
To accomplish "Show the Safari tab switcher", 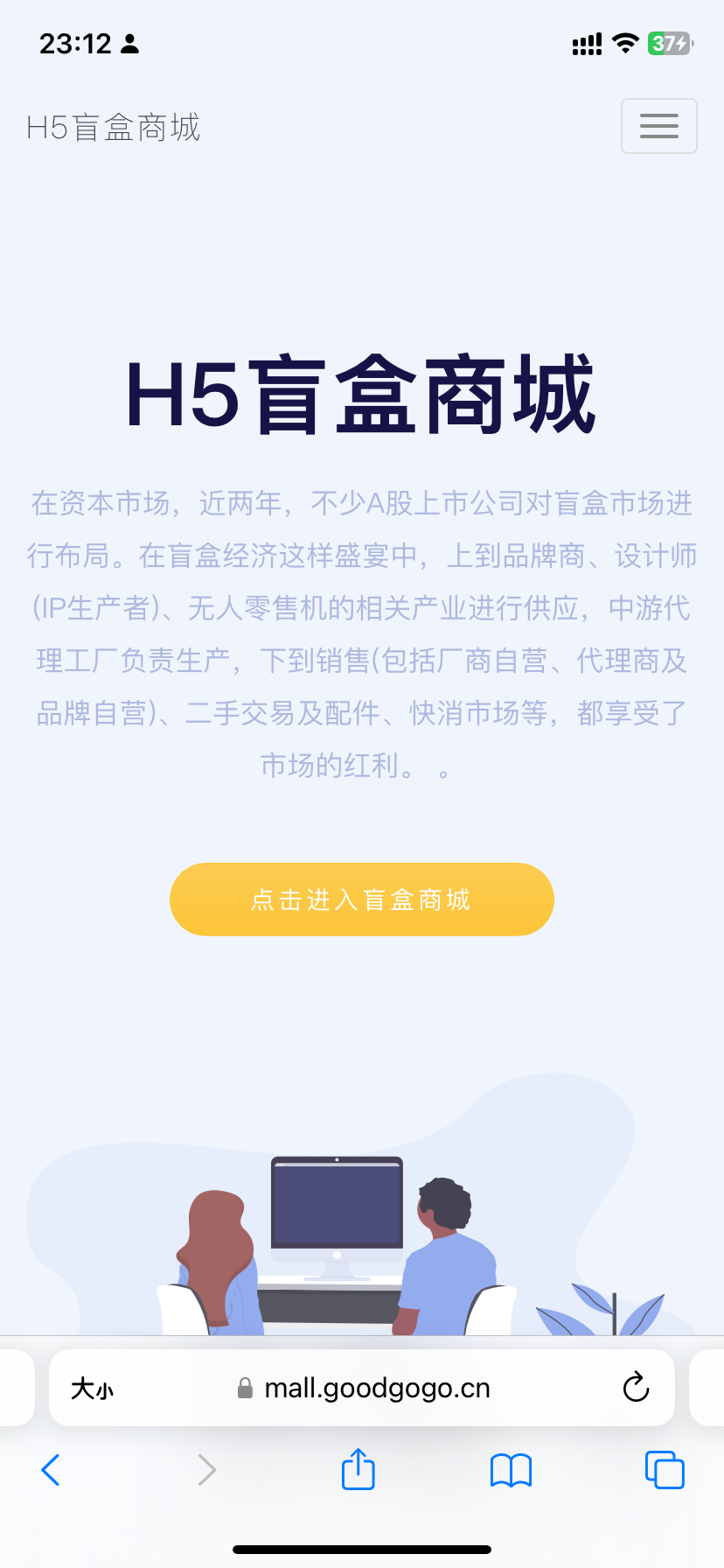I will (x=665, y=1470).
